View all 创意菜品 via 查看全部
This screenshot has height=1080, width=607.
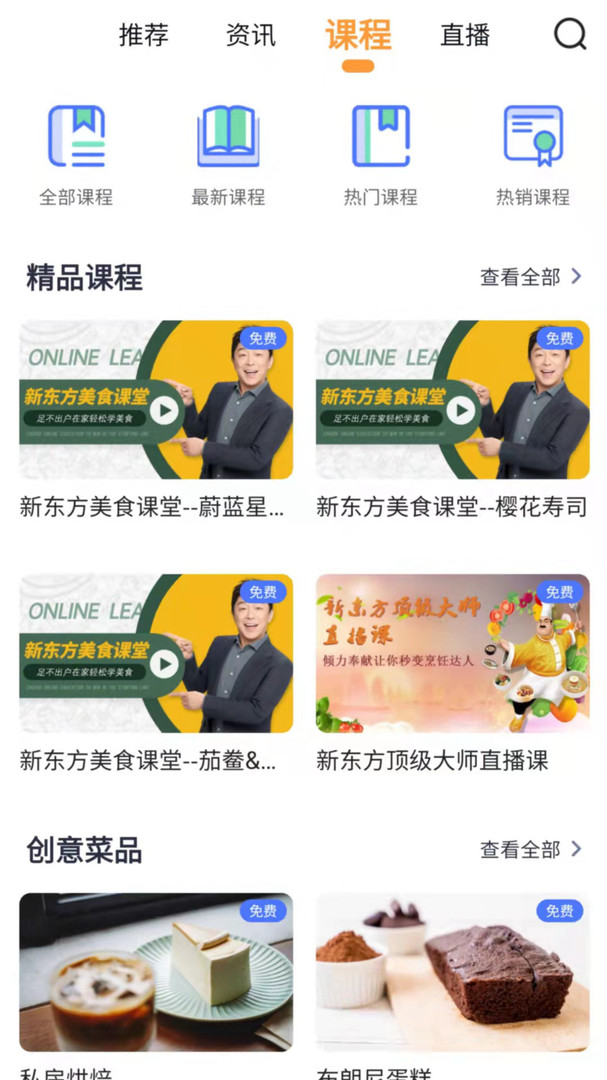click(531, 849)
